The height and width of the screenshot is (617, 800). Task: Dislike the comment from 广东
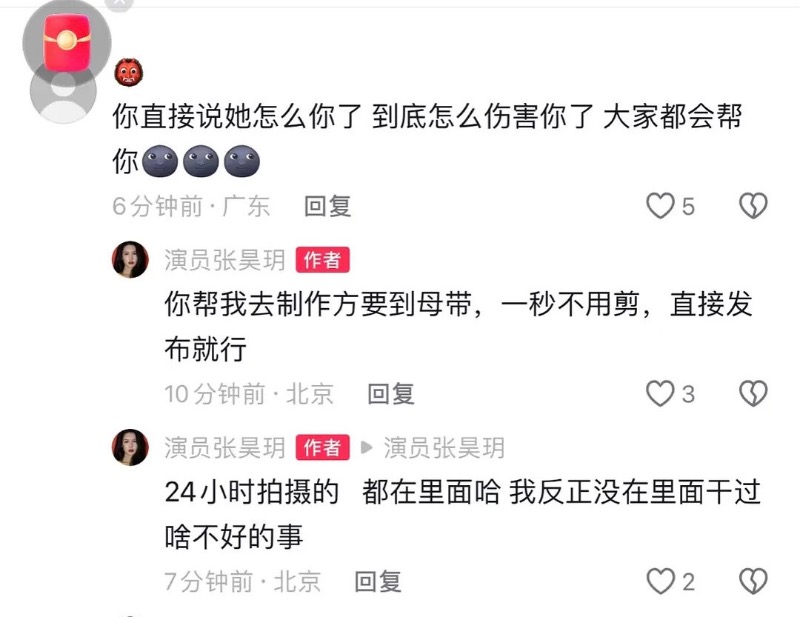752,206
